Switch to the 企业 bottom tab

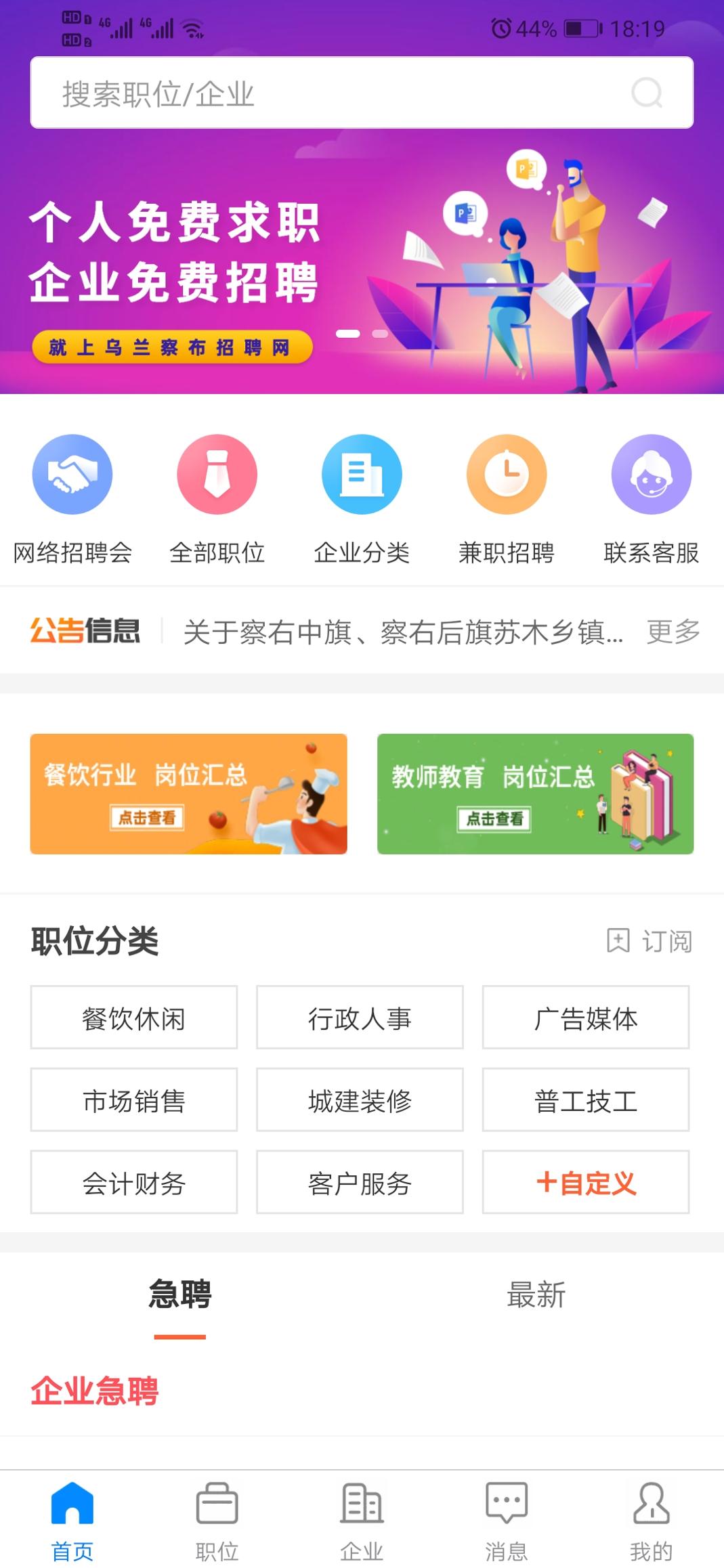click(362, 1519)
